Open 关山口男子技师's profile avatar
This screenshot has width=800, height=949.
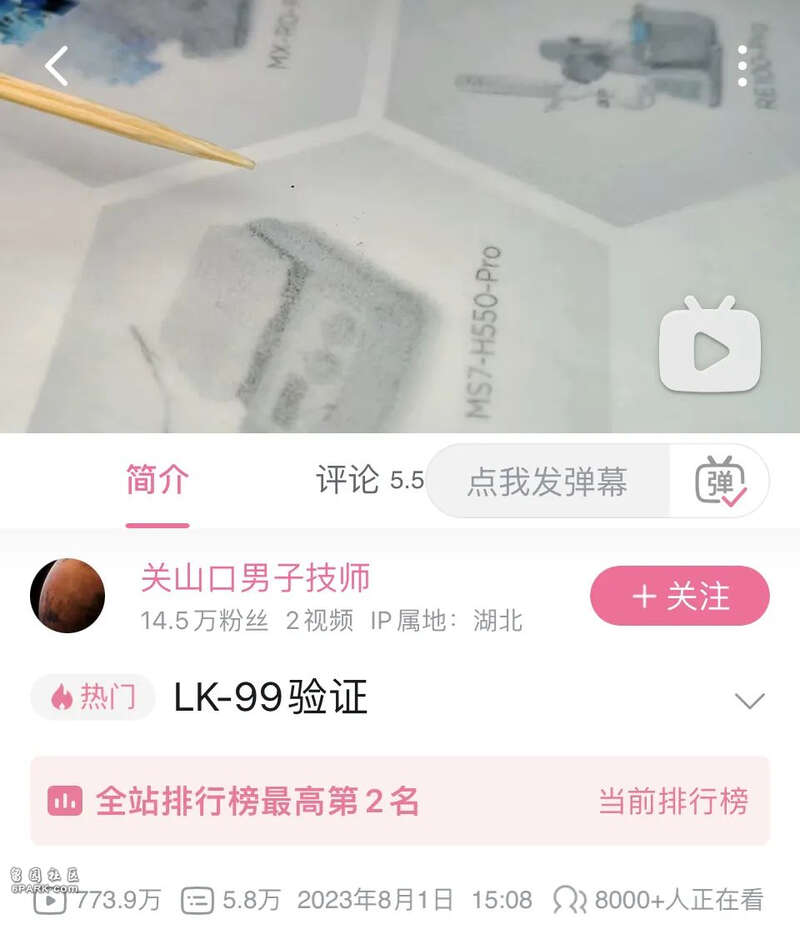(68, 596)
